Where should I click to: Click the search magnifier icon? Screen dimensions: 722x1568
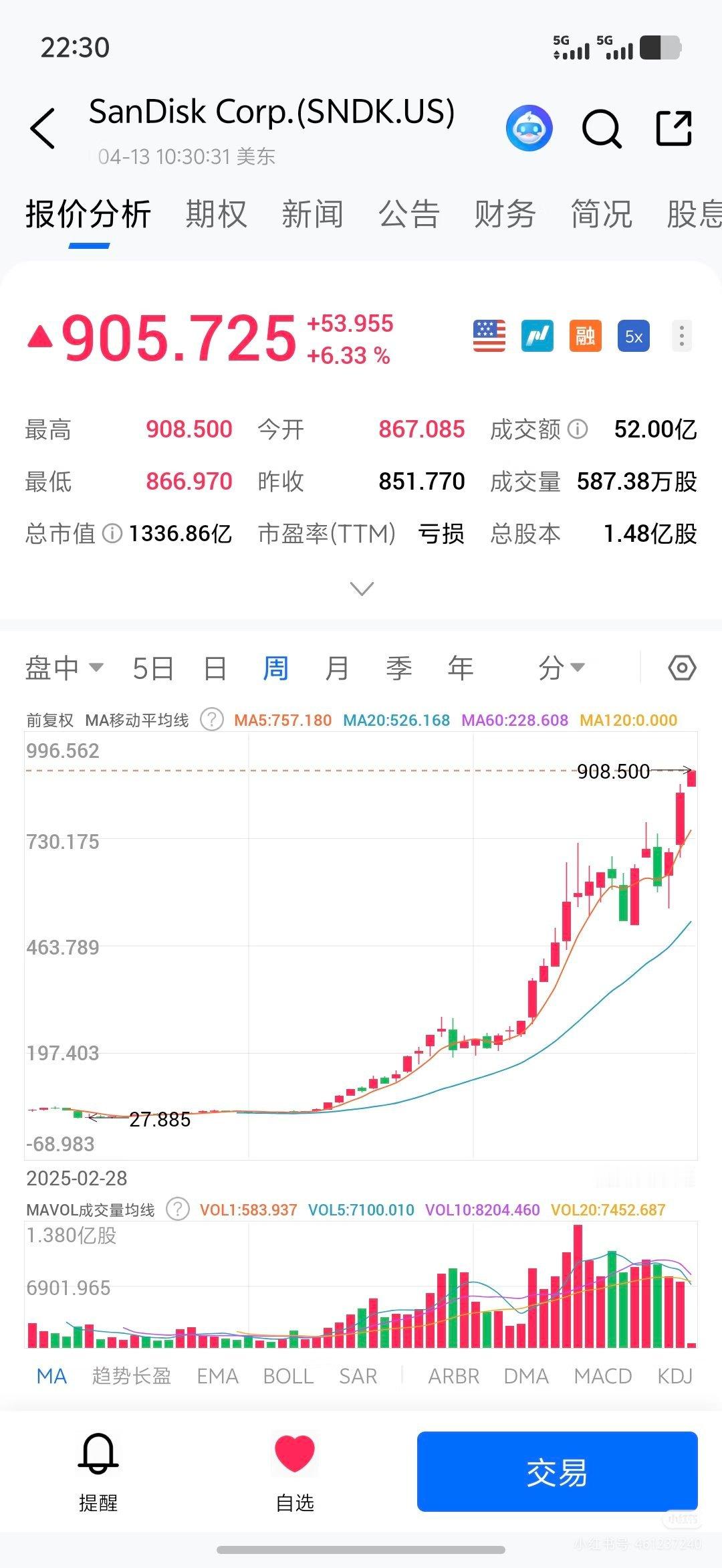point(601,127)
